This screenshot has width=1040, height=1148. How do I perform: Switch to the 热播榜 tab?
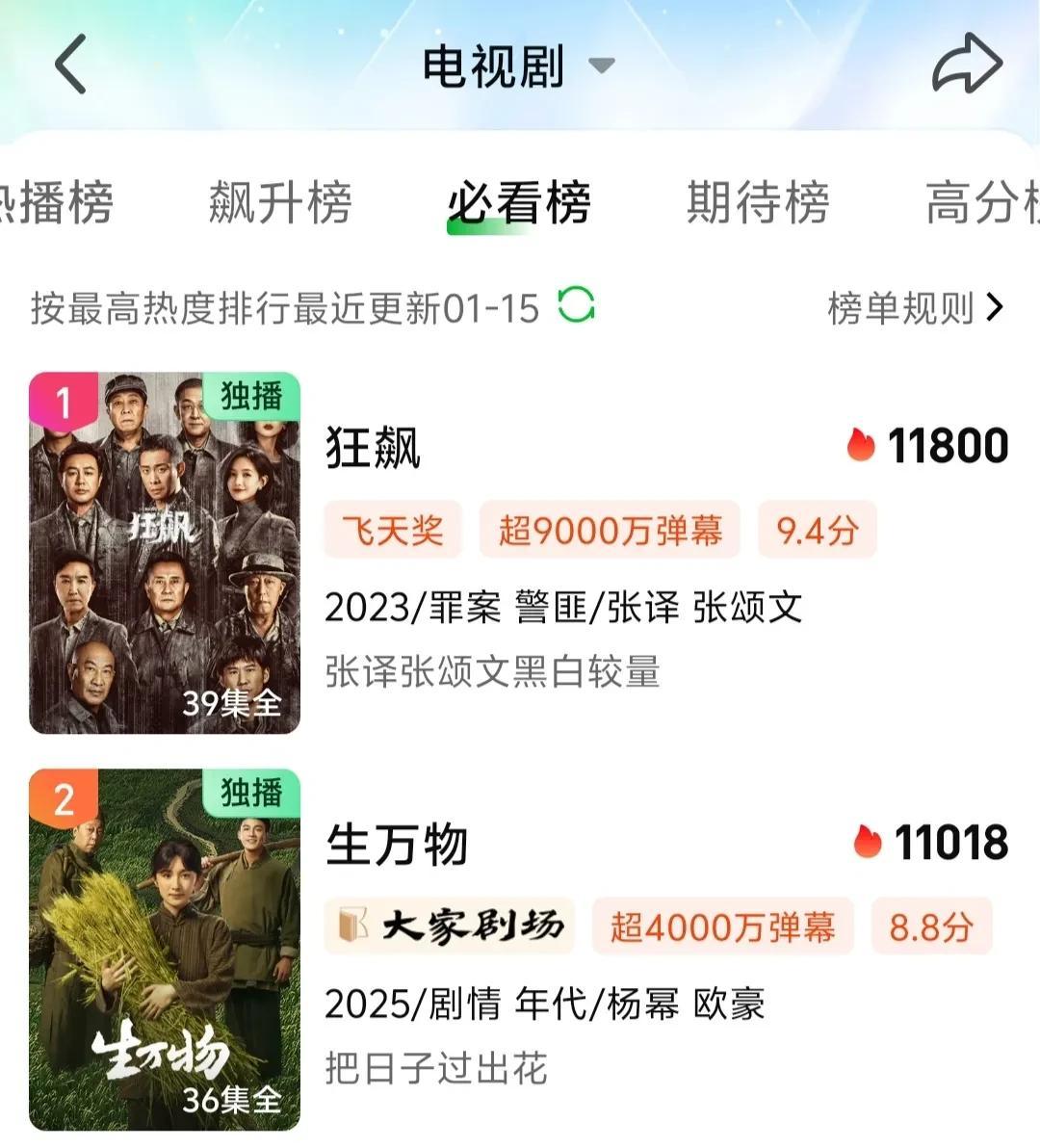56,203
